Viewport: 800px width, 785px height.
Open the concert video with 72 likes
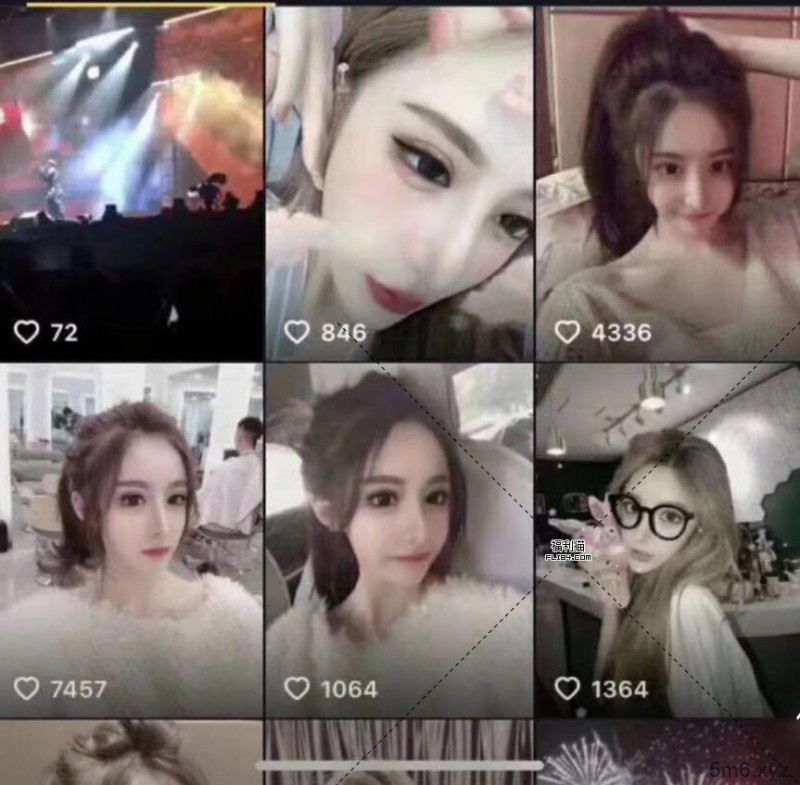tap(132, 180)
